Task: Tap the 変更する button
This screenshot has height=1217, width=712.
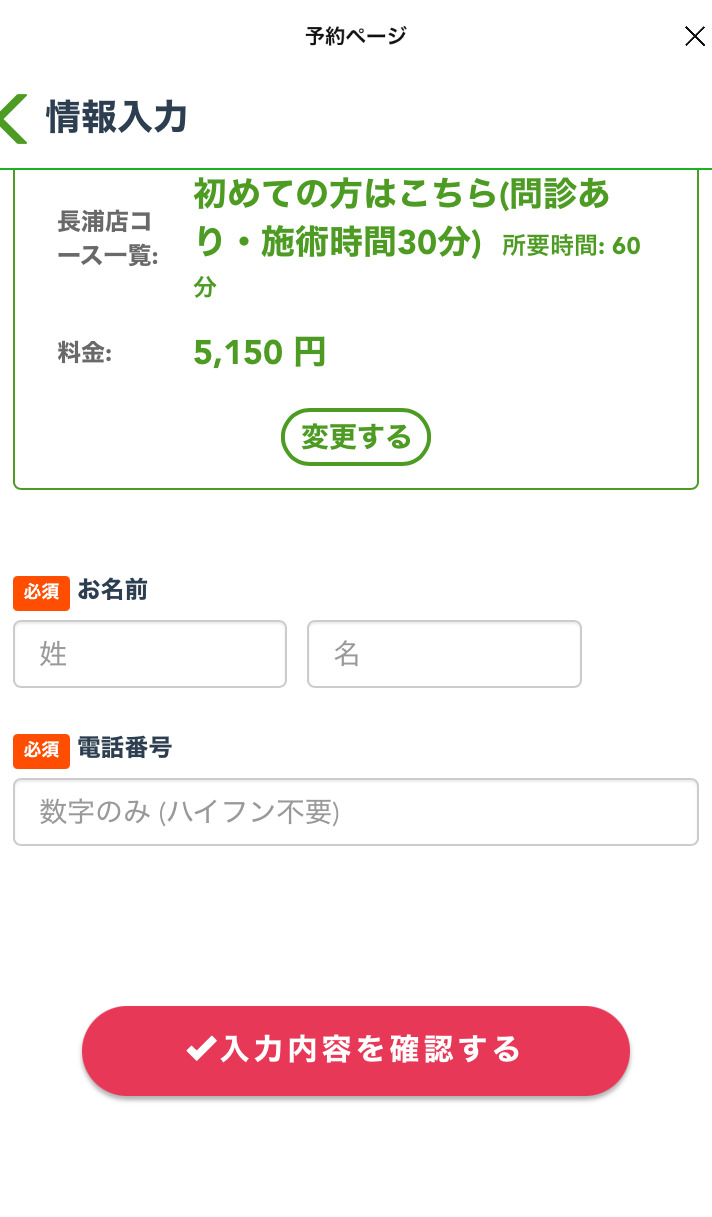Action: (x=356, y=437)
